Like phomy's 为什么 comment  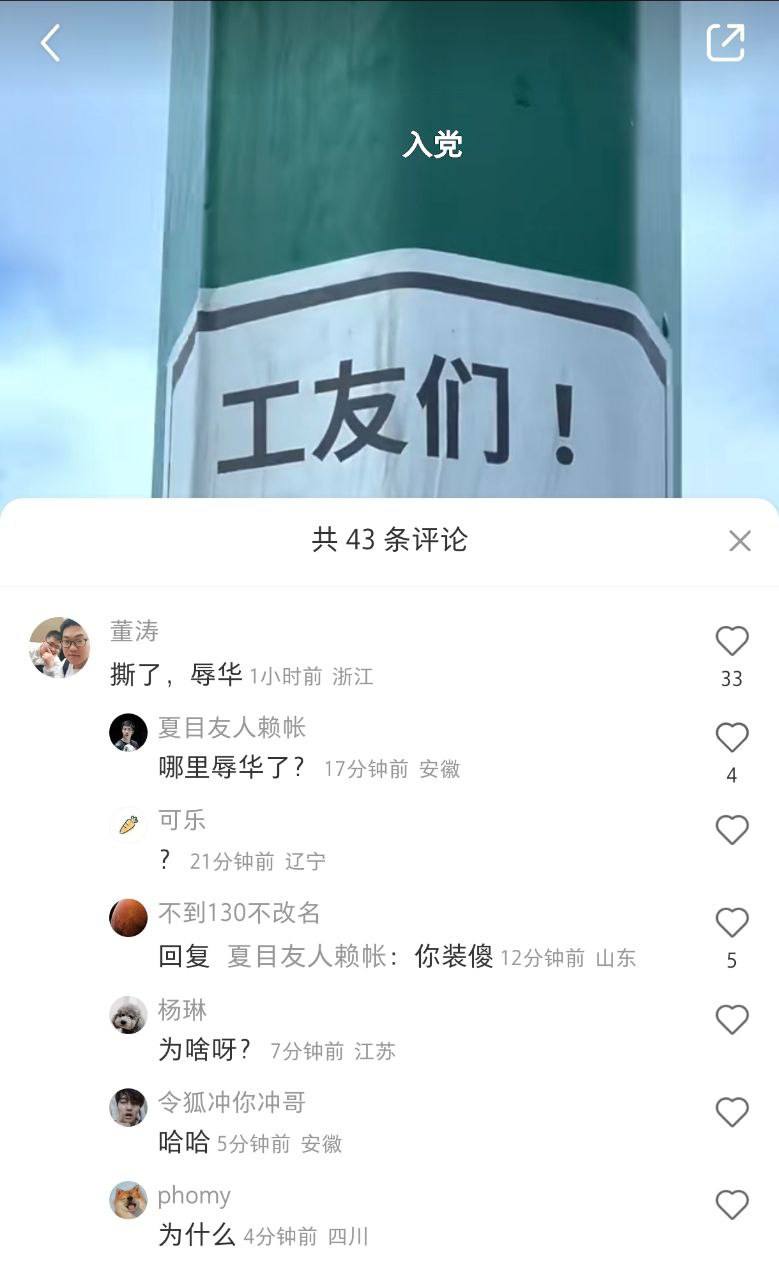(x=731, y=1204)
